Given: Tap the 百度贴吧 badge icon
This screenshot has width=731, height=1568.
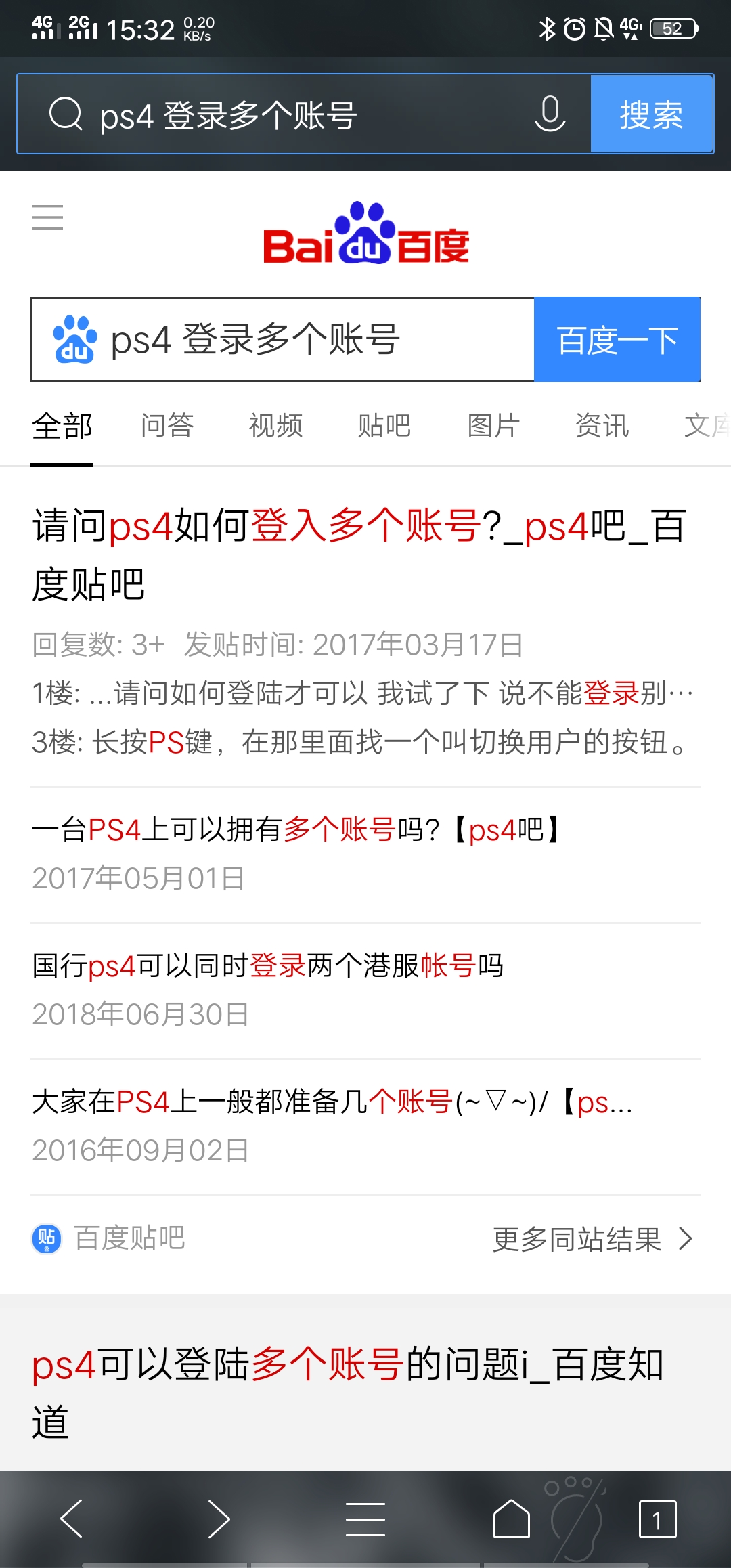Looking at the screenshot, I should coord(47,1238).
